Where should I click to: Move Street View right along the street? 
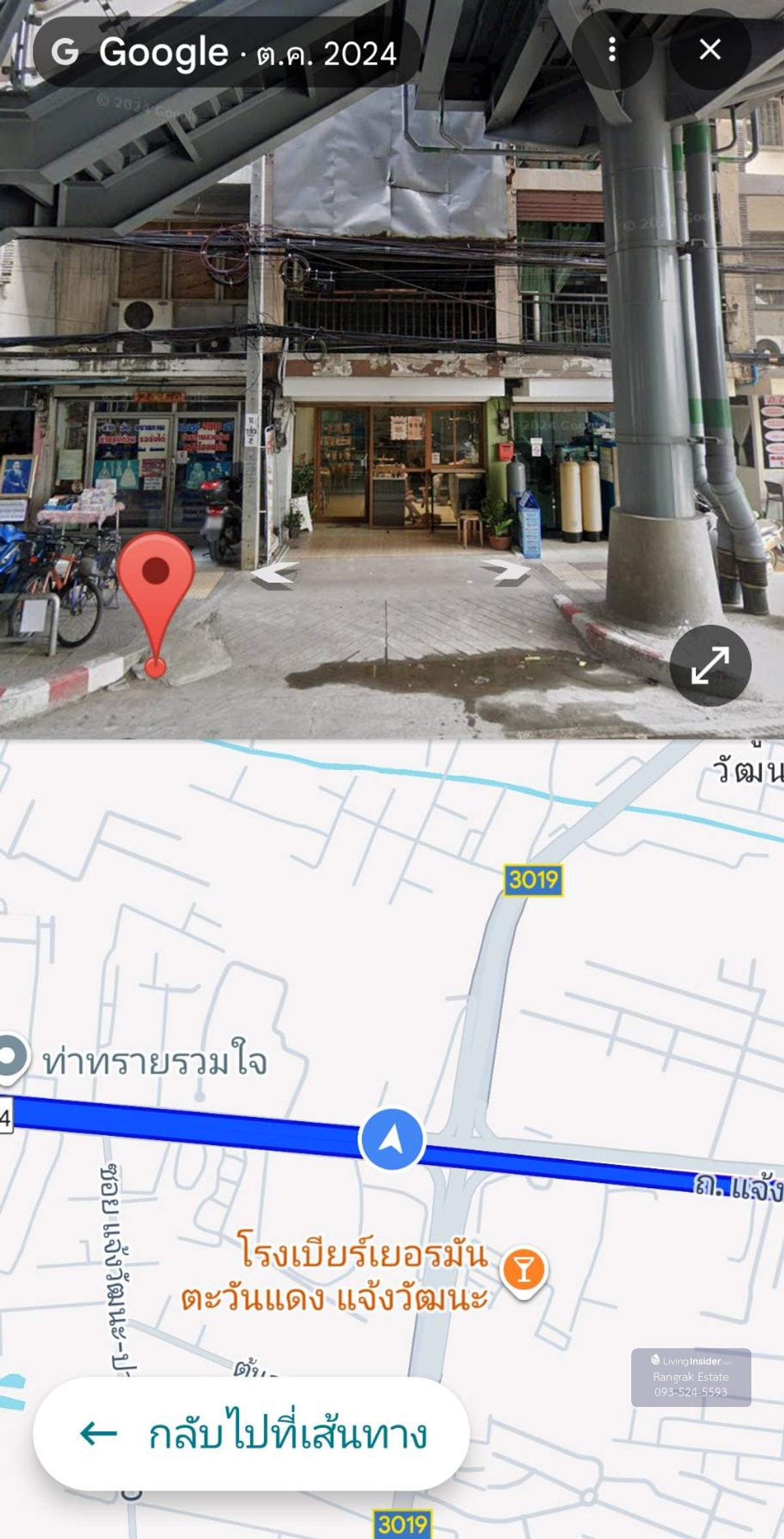pyautogui.click(x=506, y=572)
